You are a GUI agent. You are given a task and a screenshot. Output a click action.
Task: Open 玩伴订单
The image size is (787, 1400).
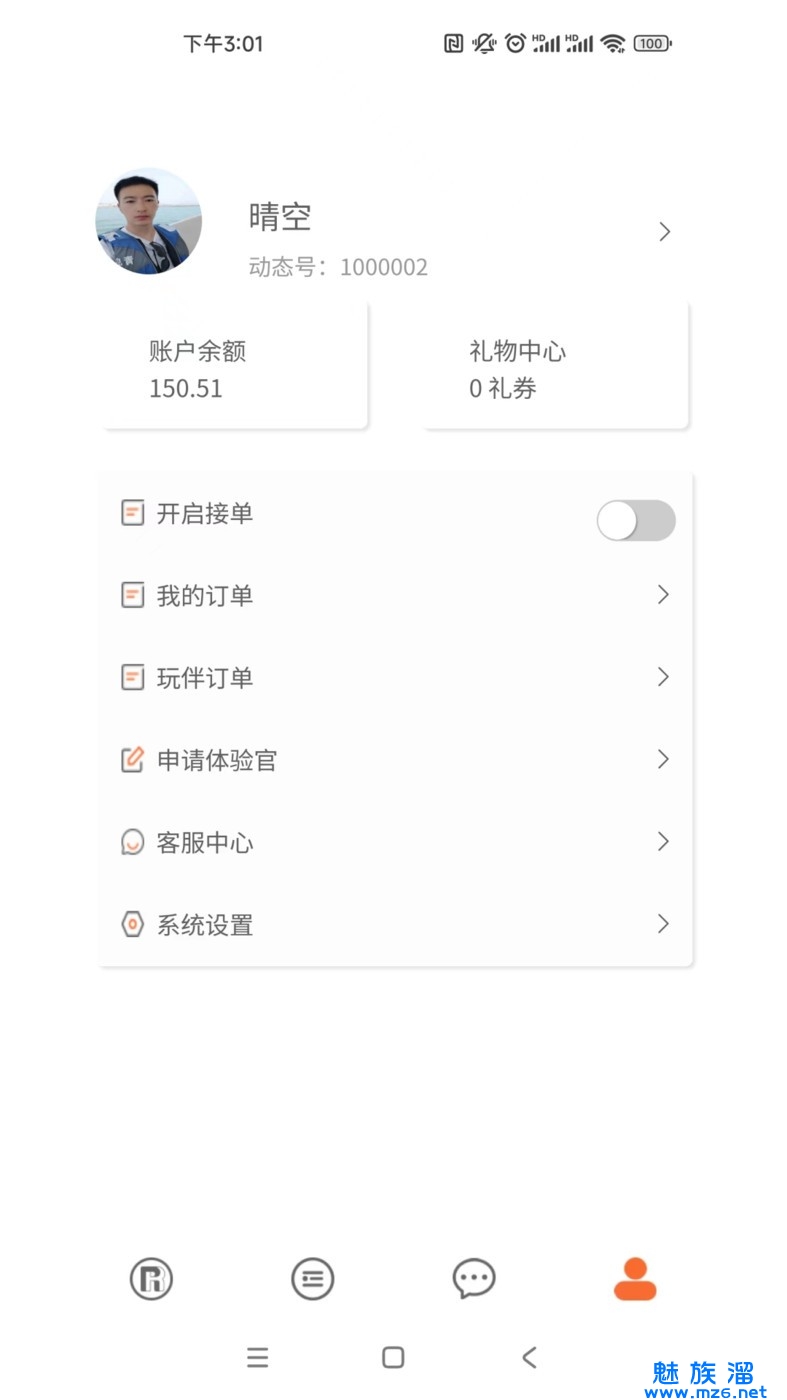coord(395,678)
